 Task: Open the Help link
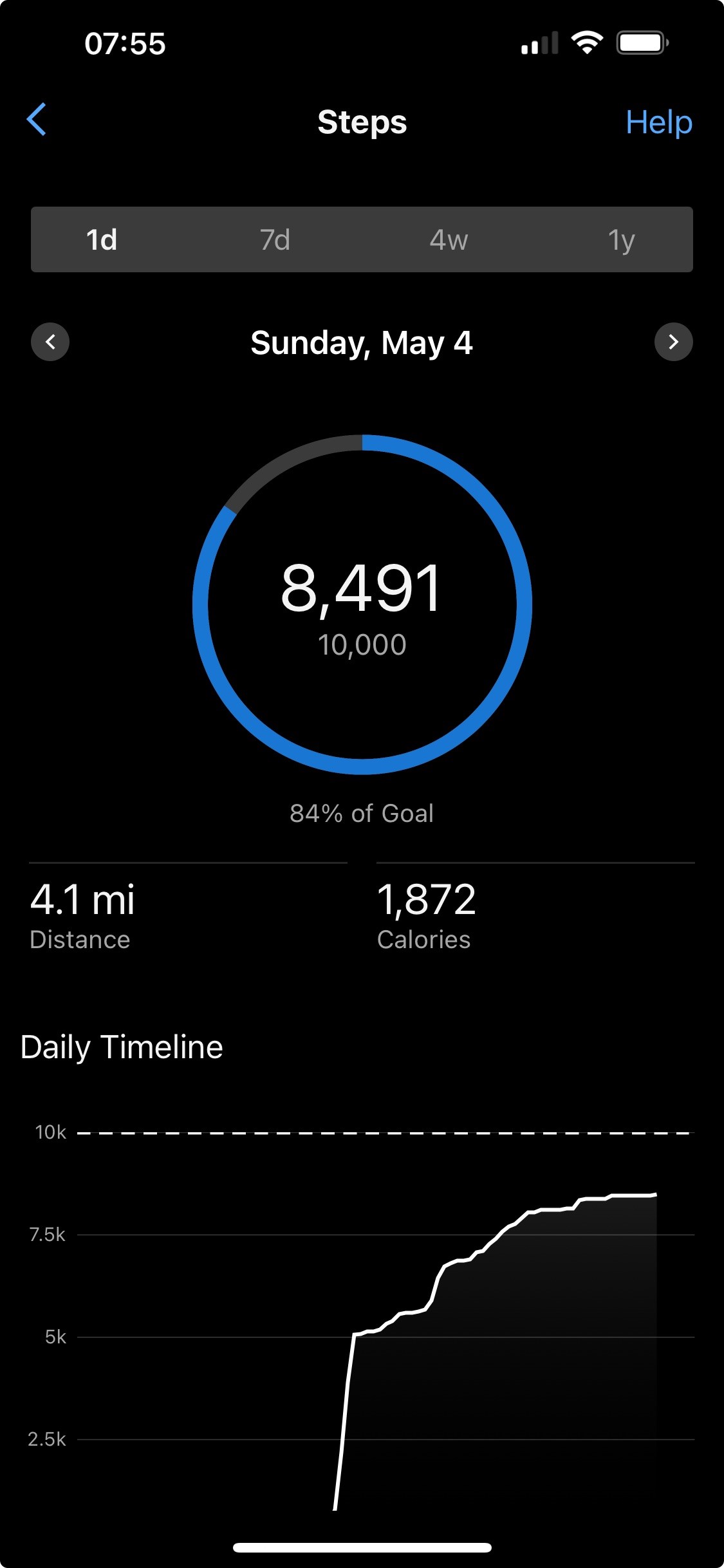pos(659,122)
